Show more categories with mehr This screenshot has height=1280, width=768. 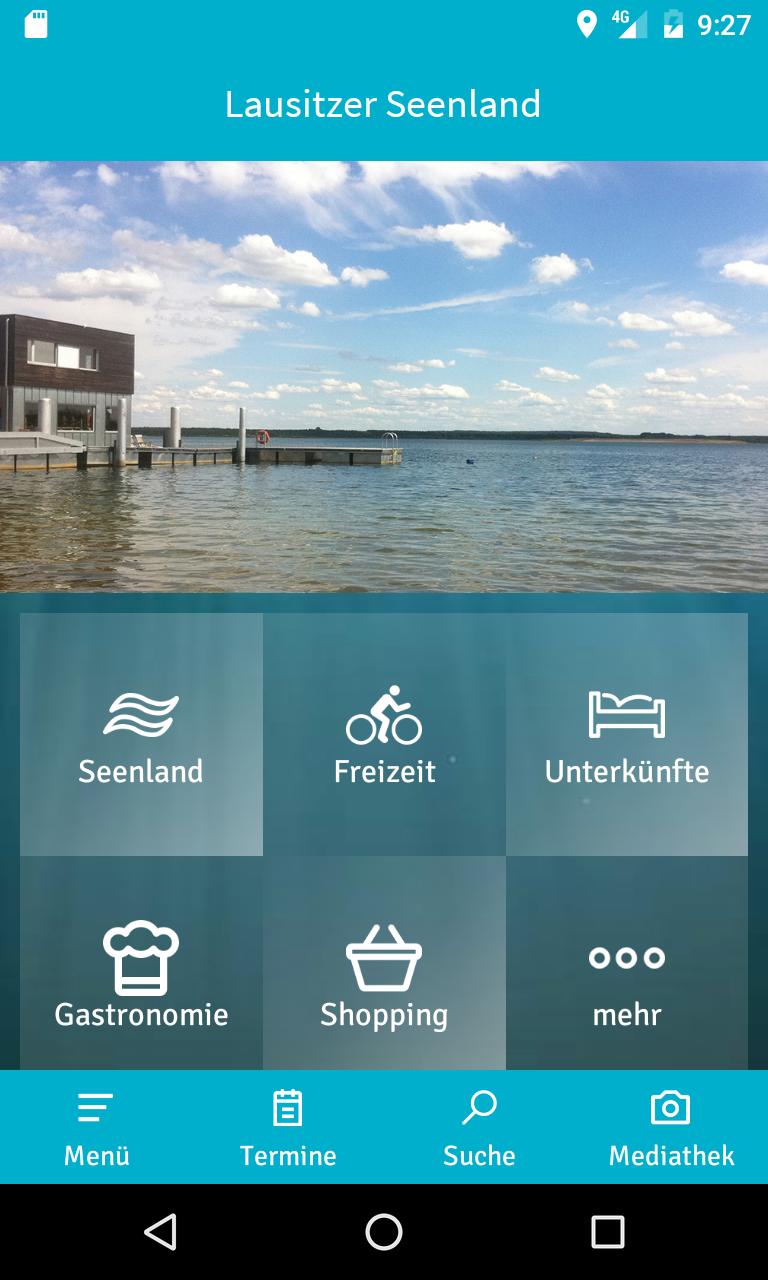point(627,968)
